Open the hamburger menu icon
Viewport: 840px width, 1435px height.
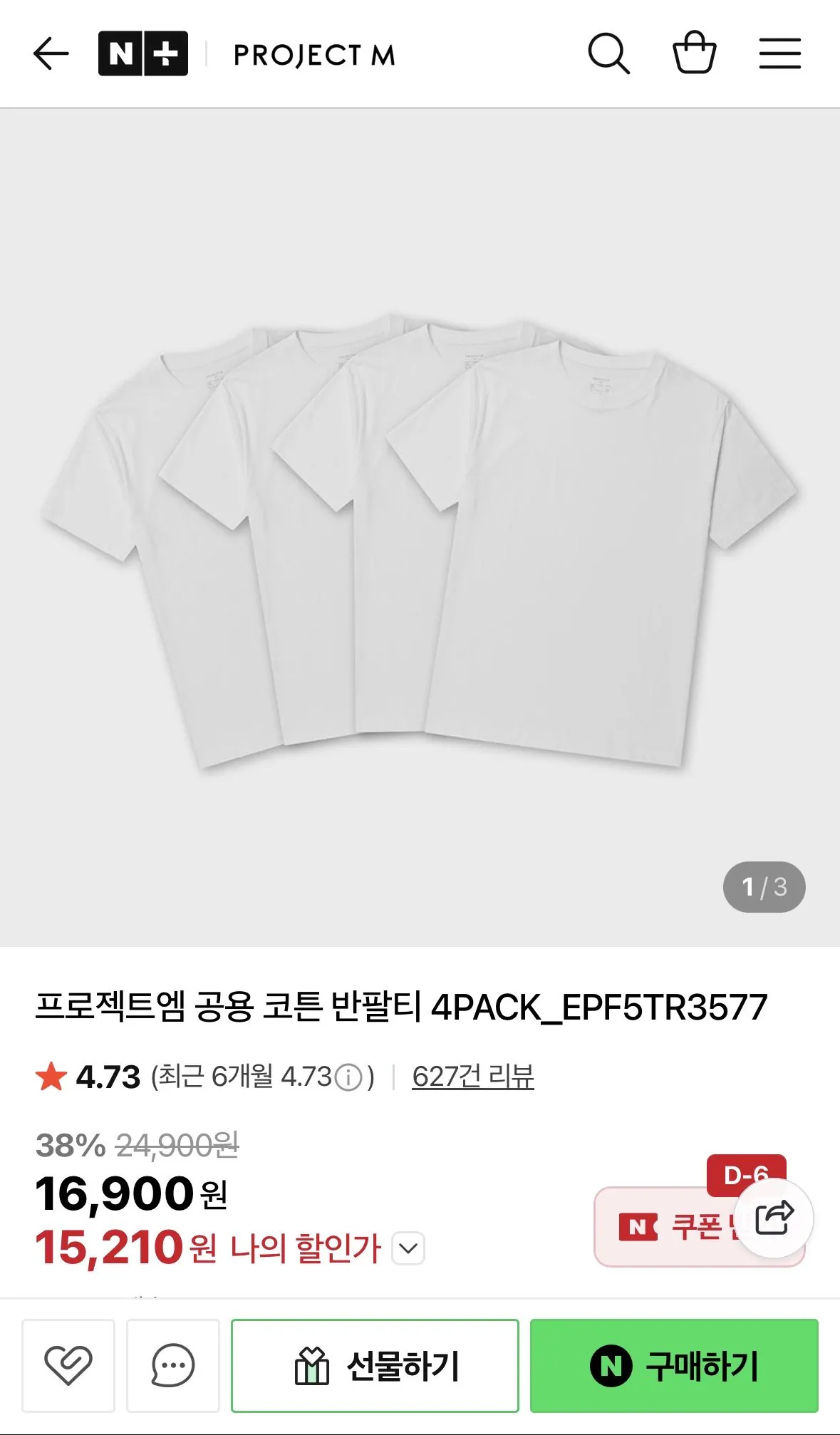[779, 54]
